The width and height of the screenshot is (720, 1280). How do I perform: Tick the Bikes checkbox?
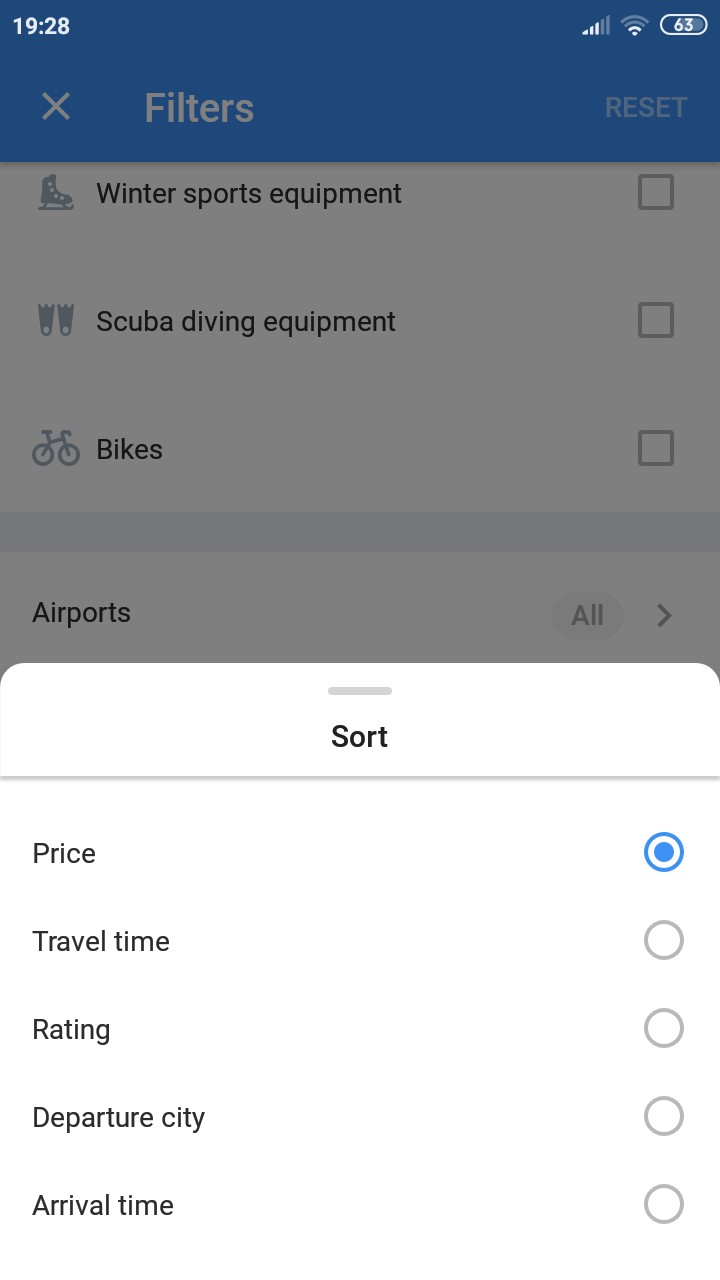656,449
